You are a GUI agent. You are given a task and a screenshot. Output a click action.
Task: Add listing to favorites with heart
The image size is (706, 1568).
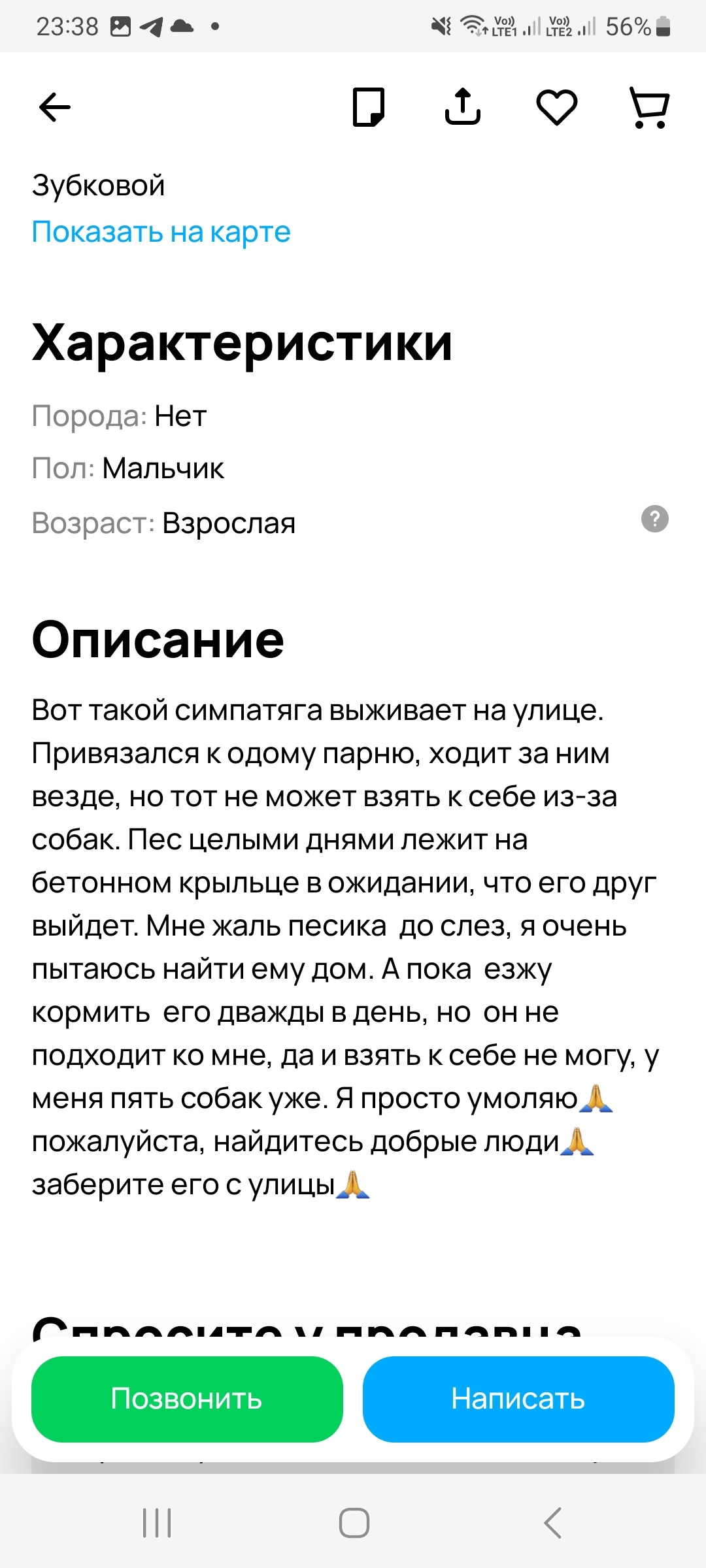(x=556, y=106)
